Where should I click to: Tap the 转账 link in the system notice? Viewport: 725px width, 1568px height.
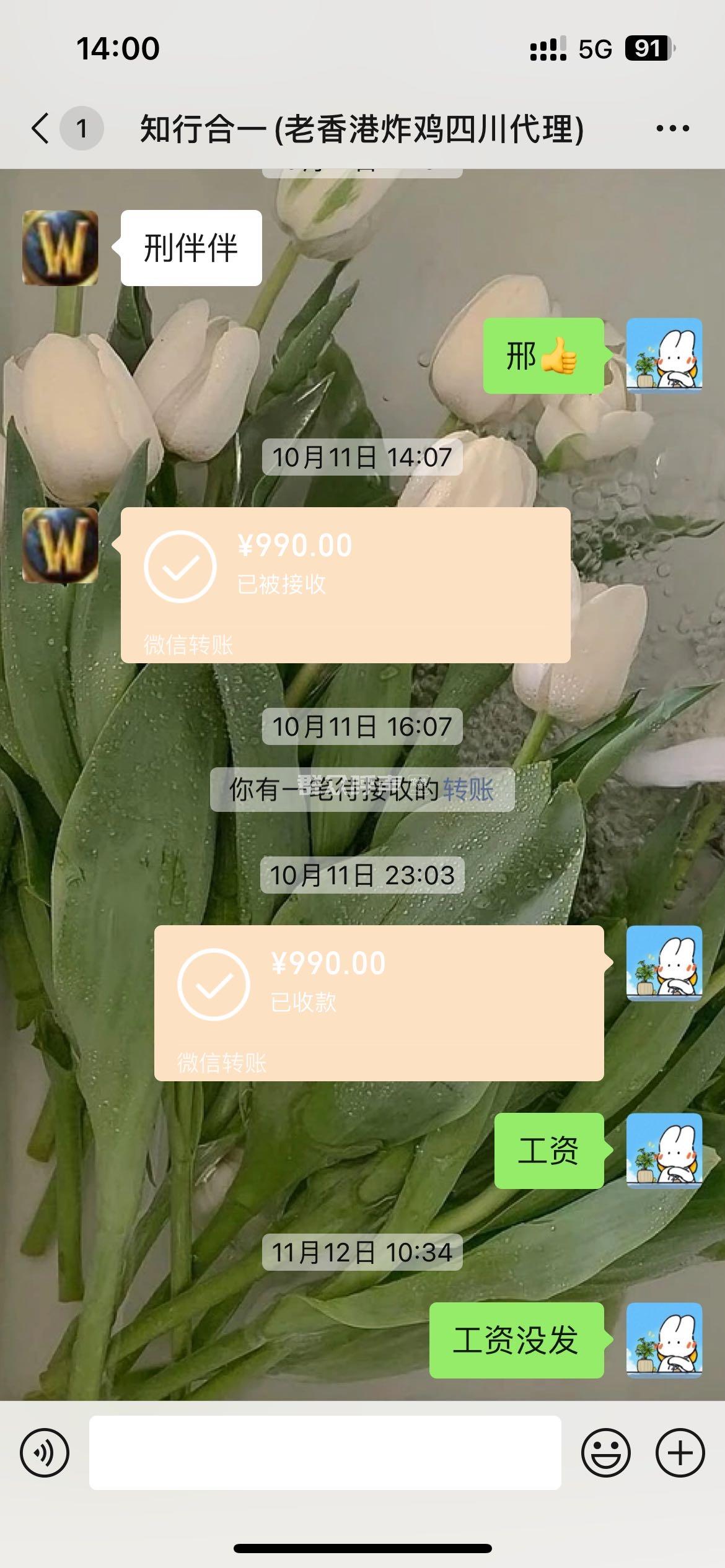(x=468, y=790)
